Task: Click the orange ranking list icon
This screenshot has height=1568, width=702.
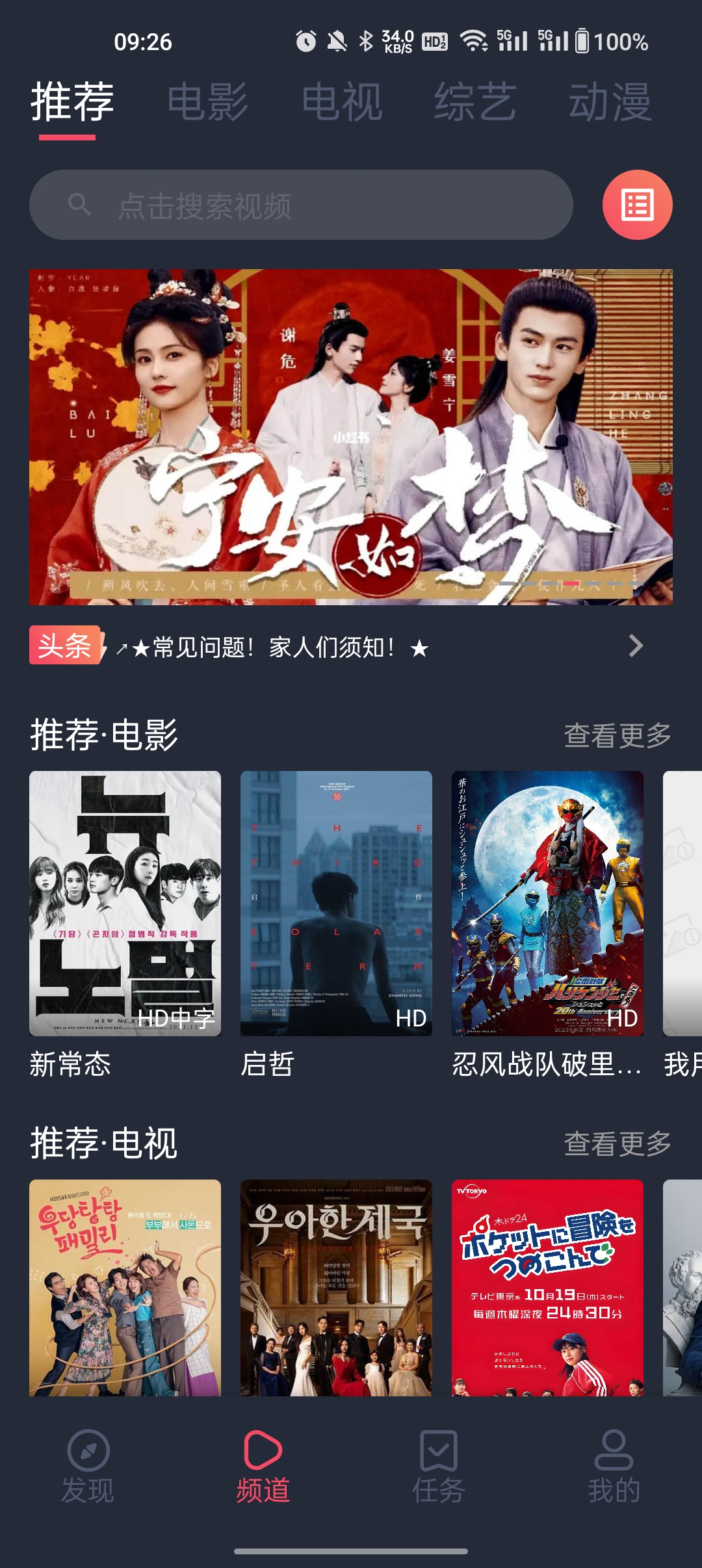Action: pos(636,207)
